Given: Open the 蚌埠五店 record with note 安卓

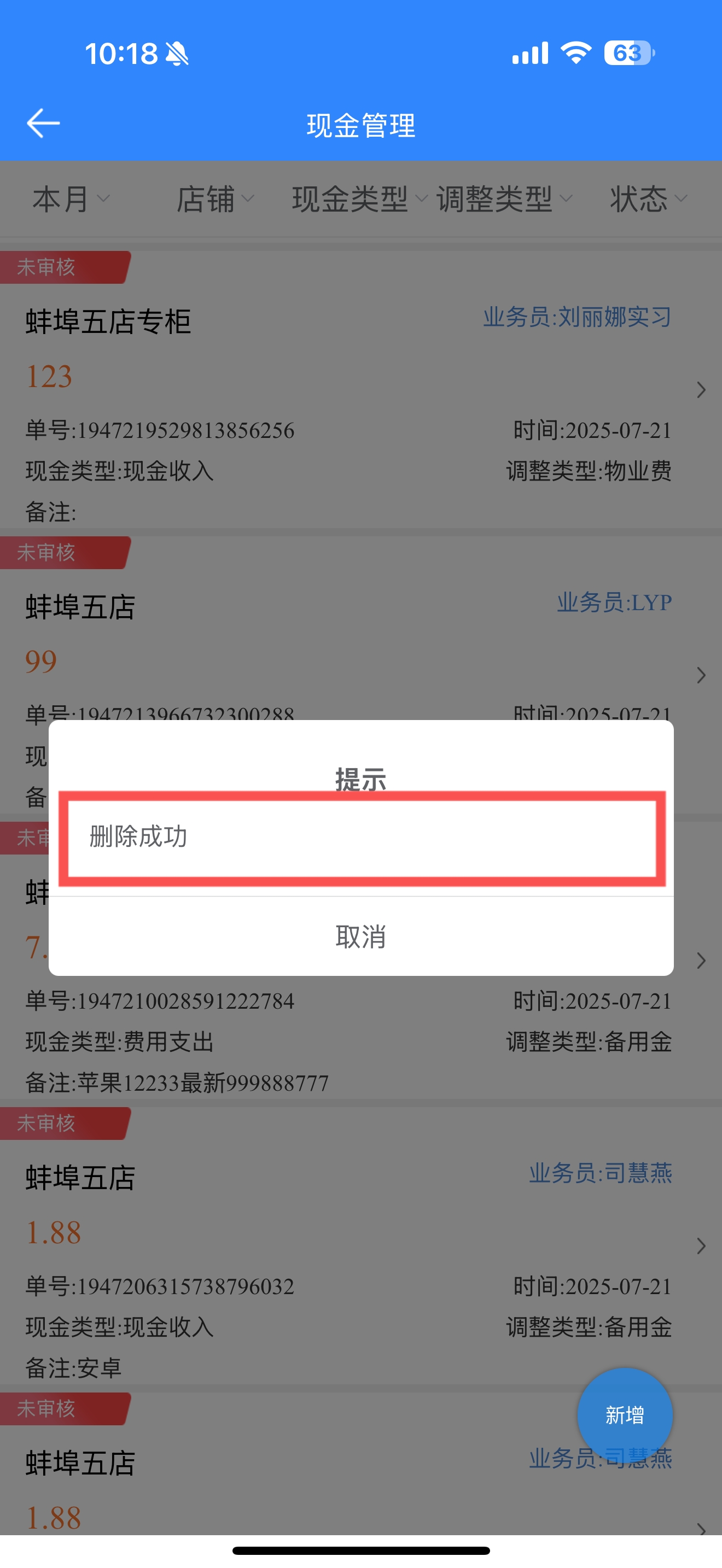Looking at the screenshot, I should point(361,1245).
